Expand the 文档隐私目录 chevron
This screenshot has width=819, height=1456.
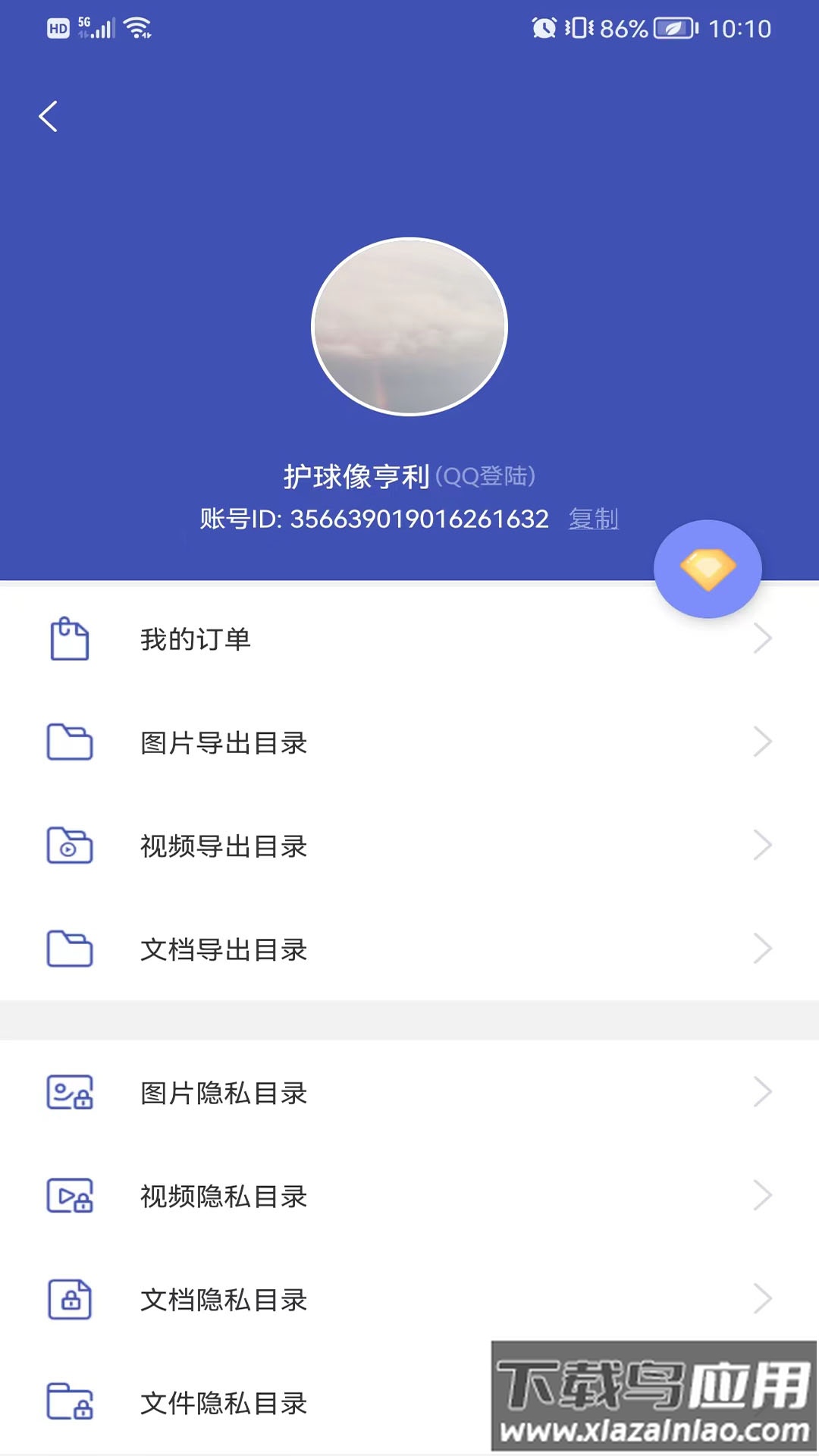click(x=764, y=1300)
